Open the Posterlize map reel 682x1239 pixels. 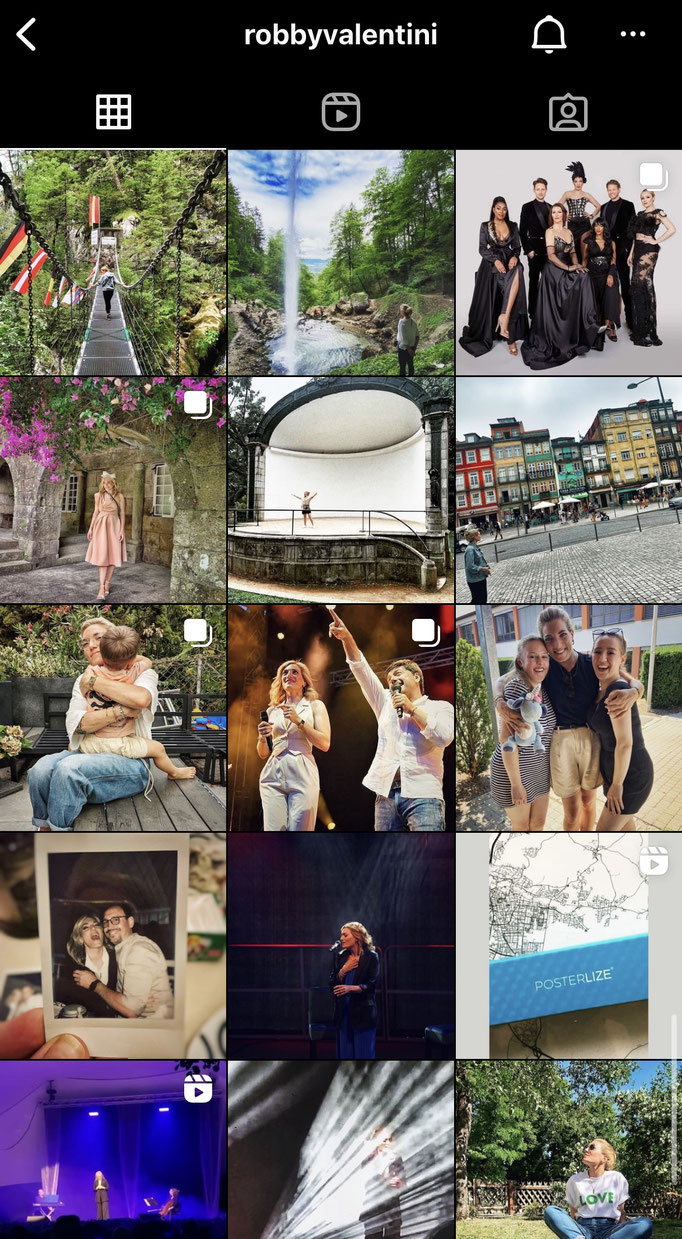tap(568, 945)
